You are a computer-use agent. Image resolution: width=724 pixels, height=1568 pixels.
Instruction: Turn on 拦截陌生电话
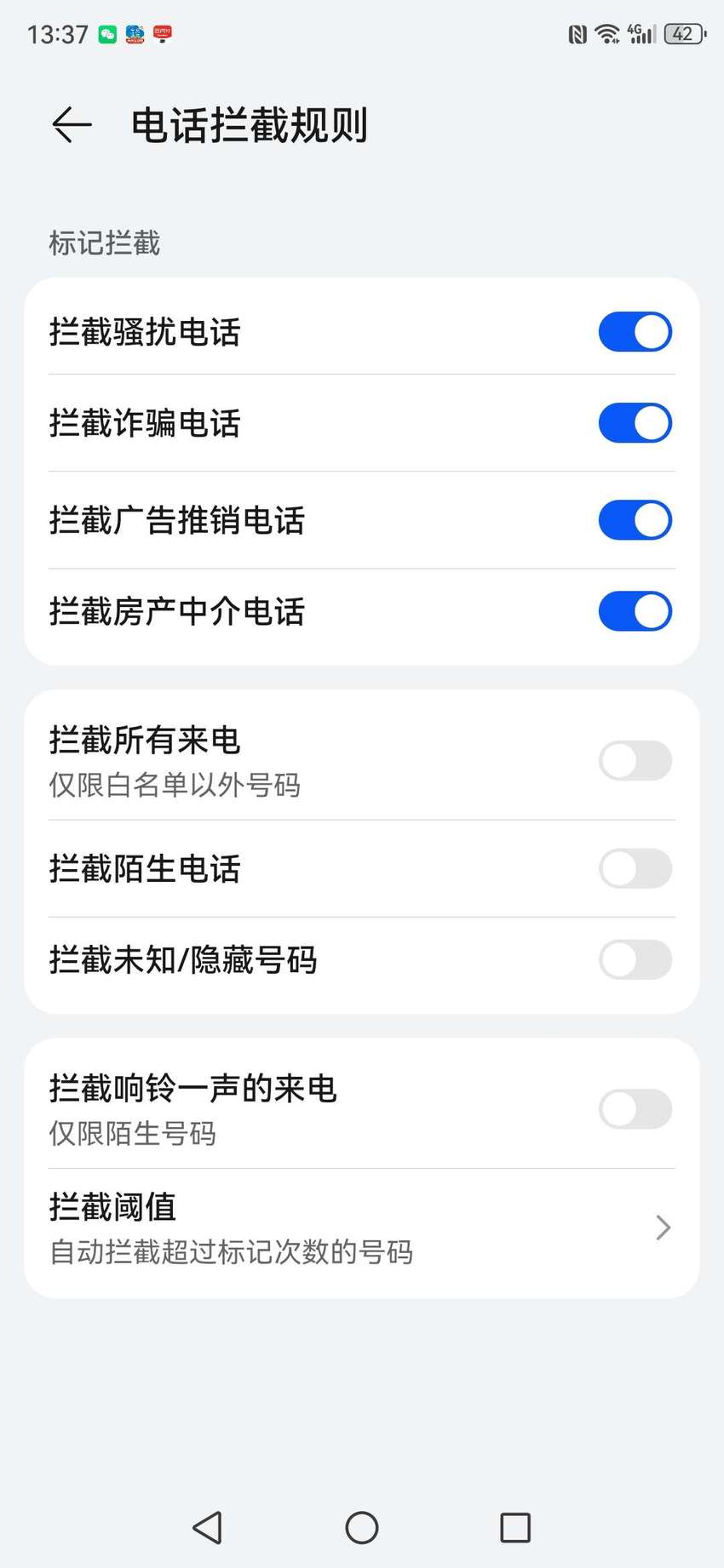[x=635, y=868]
